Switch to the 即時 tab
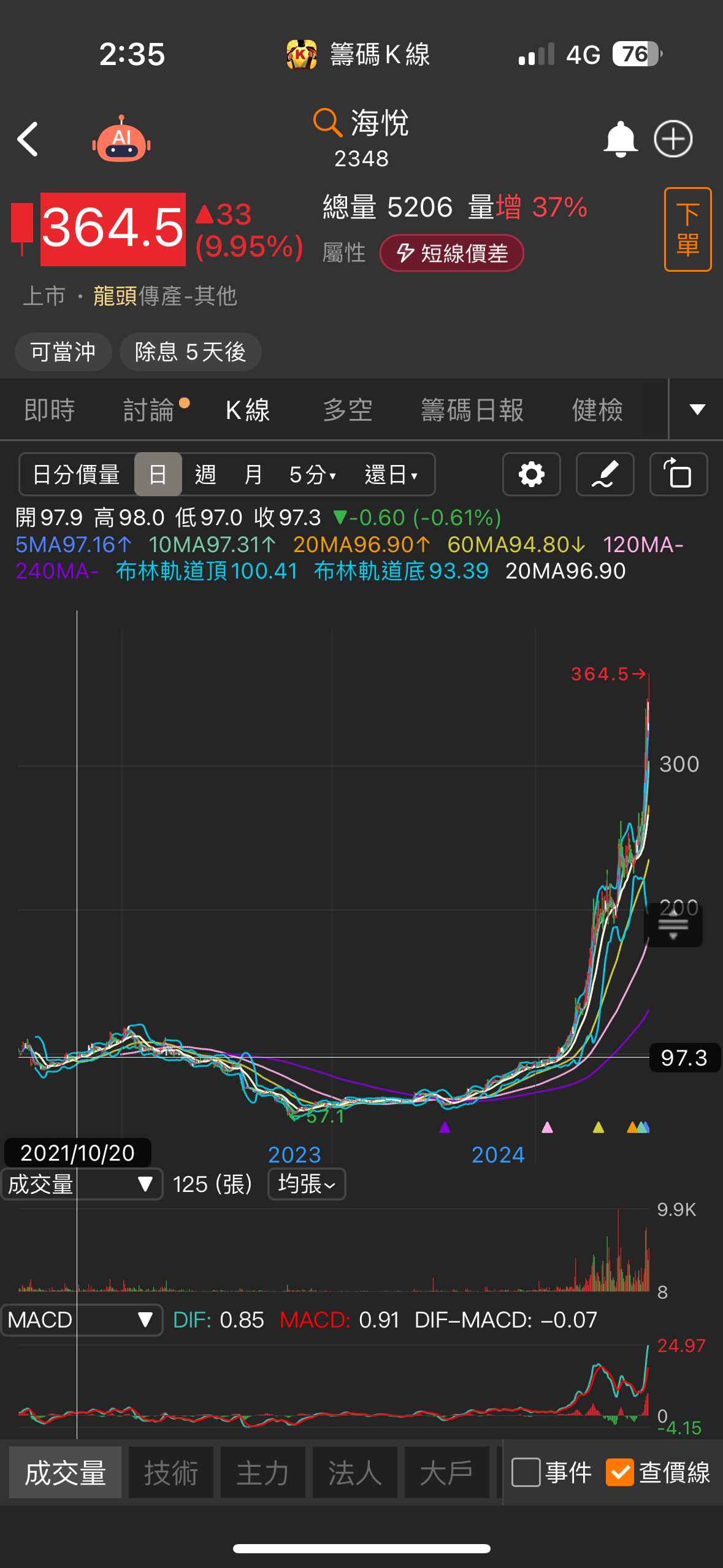Screen dimensions: 723x1568 49,410
